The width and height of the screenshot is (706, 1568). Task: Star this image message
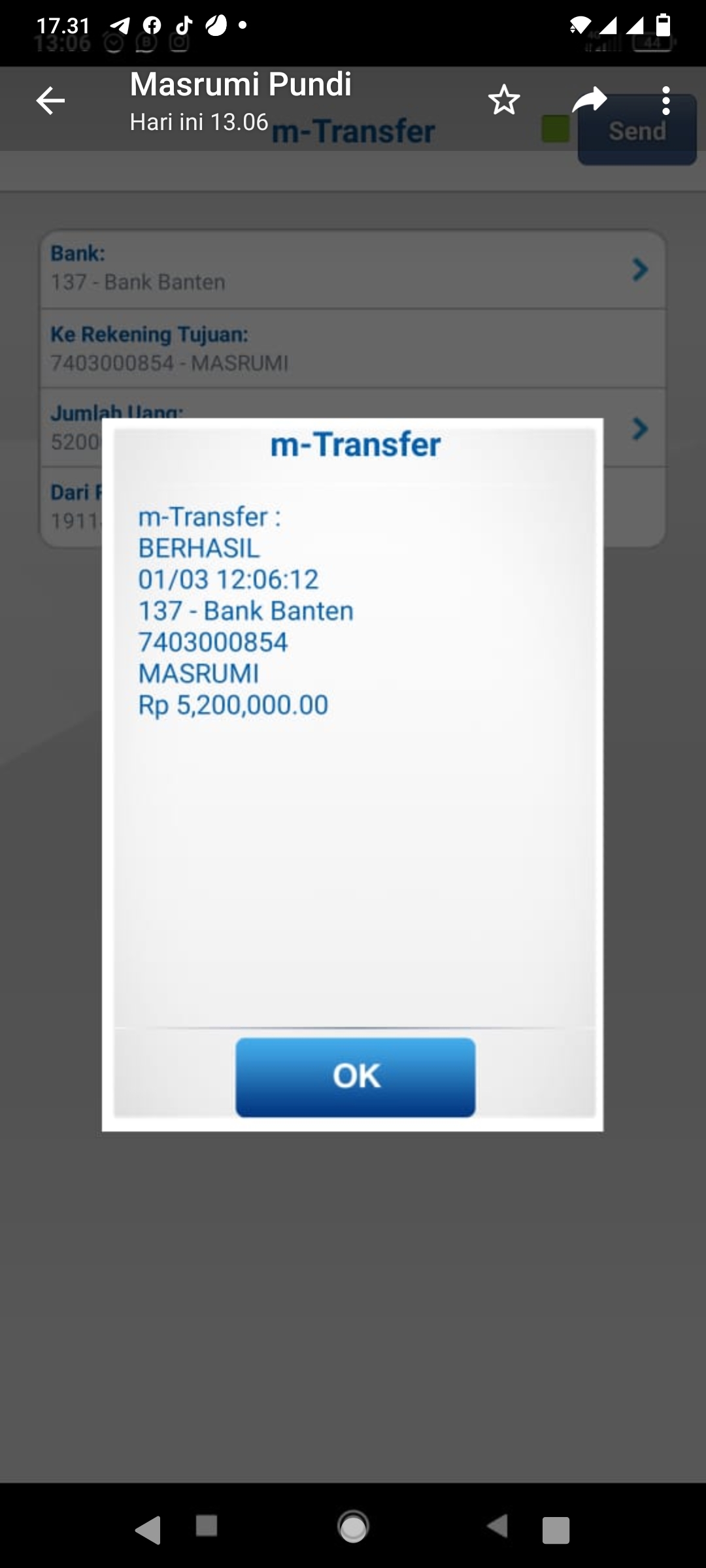pos(504,101)
